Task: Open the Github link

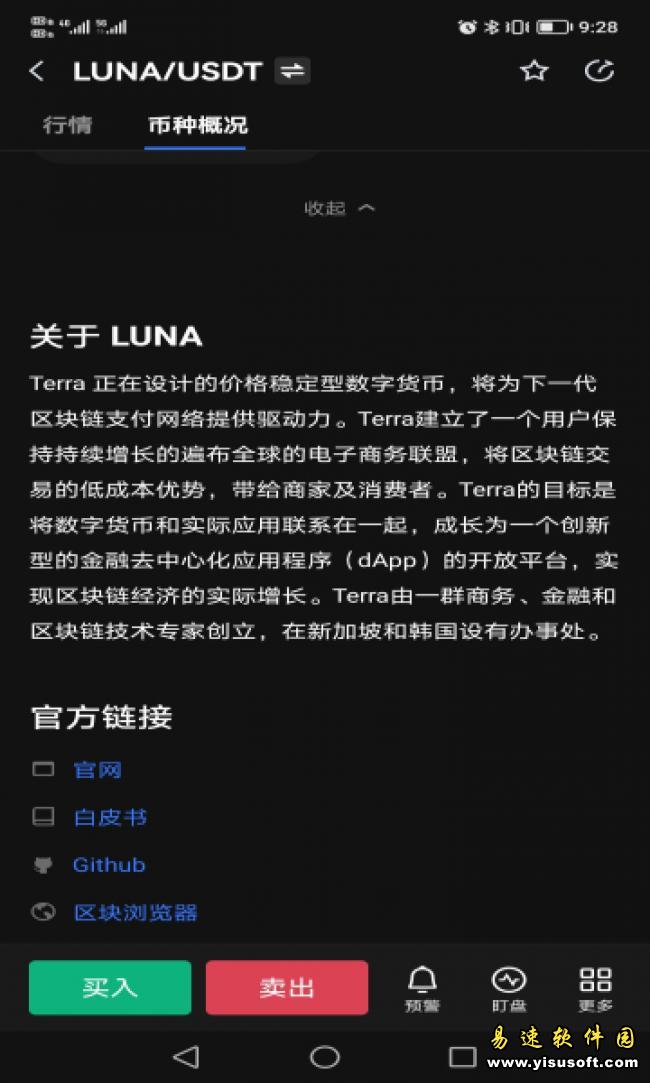Action: 109,865
